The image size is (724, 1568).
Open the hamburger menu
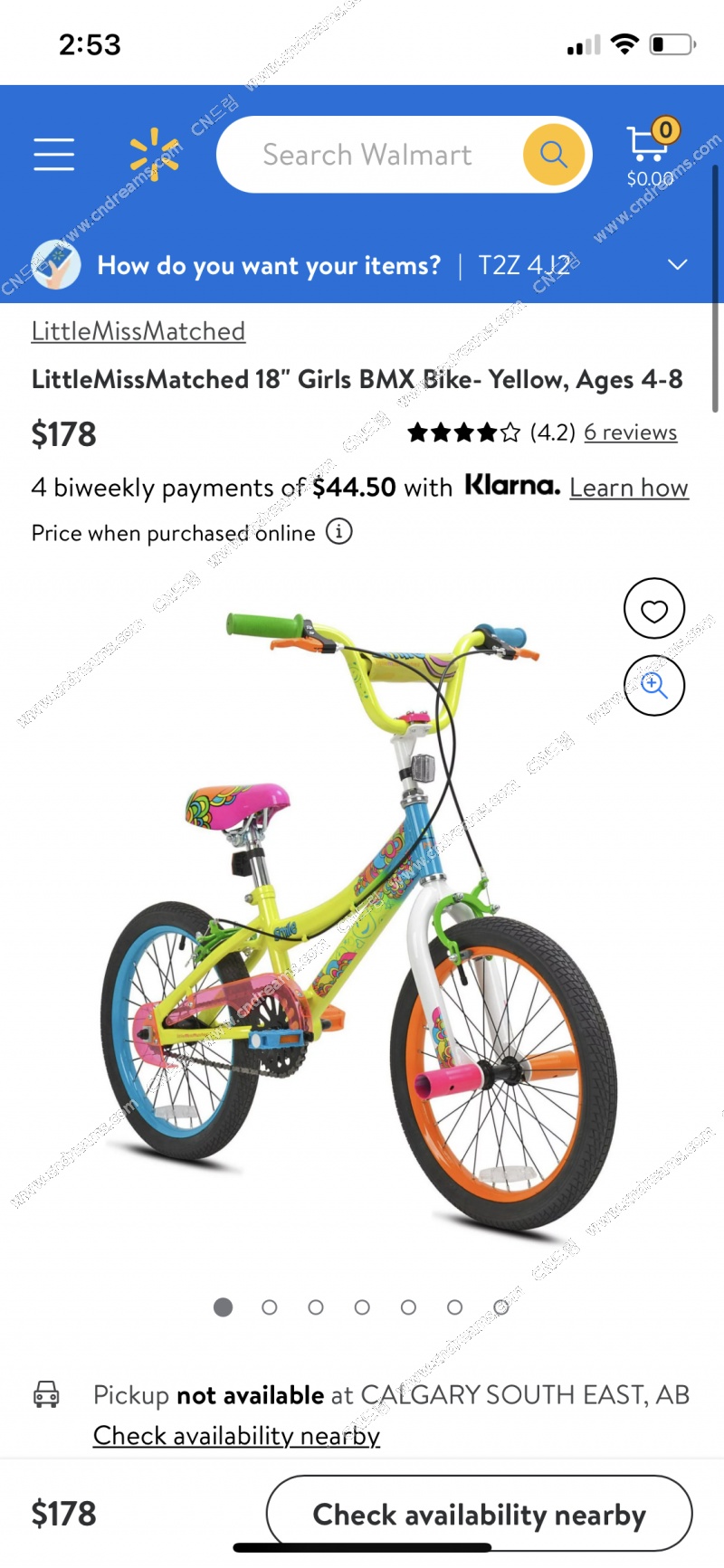[54, 155]
